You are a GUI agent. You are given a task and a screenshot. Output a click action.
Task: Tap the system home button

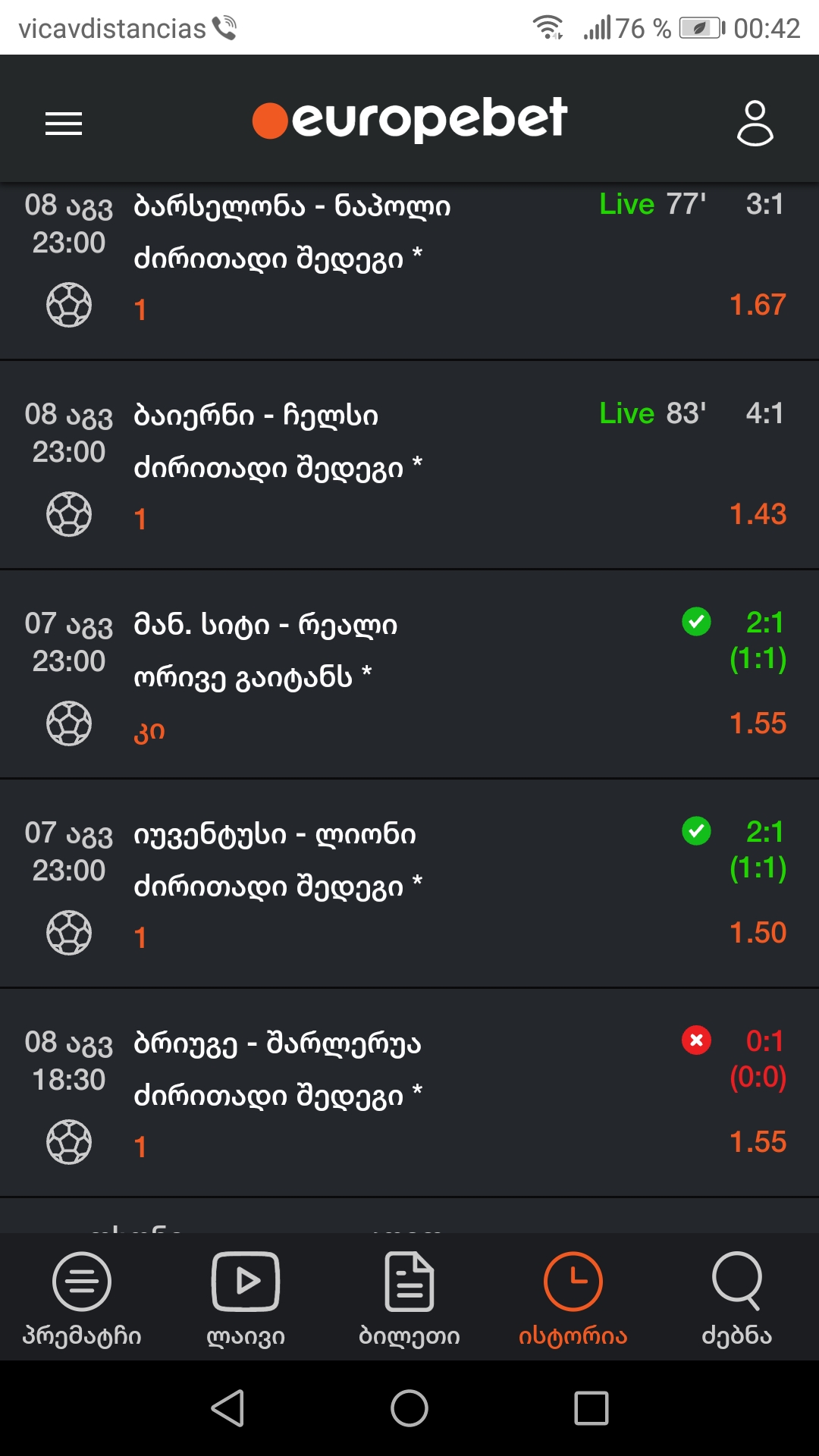[x=409, y=1408]
